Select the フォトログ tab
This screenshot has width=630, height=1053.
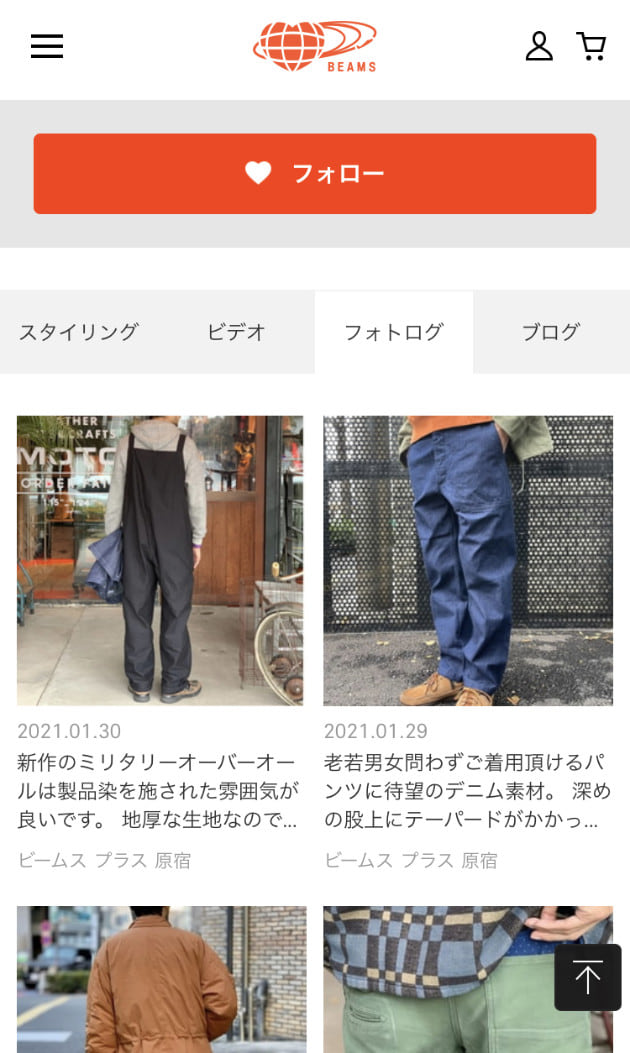pyautogui.click(x=394, y=333)
